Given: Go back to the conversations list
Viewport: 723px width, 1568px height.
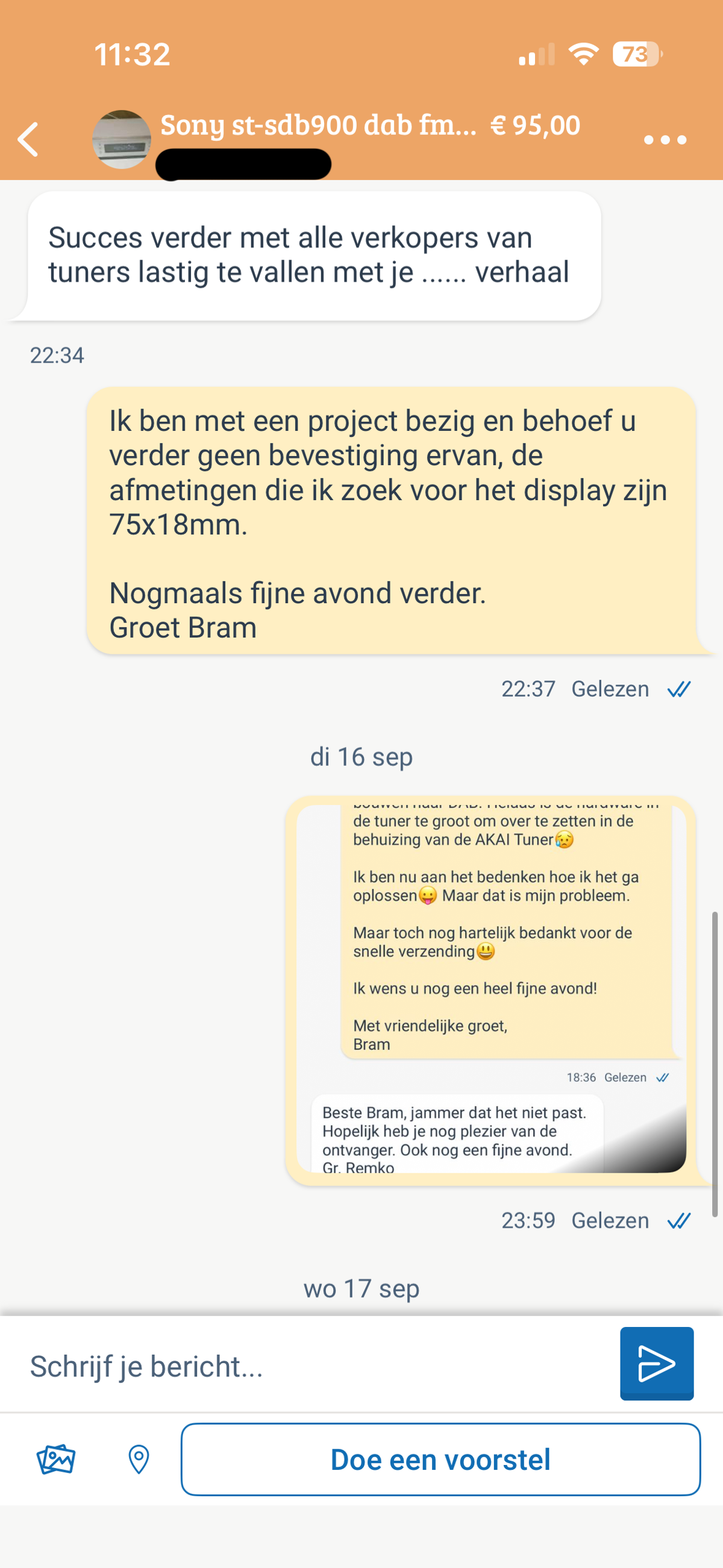Looking at the screenshot, I should [28, 139].
